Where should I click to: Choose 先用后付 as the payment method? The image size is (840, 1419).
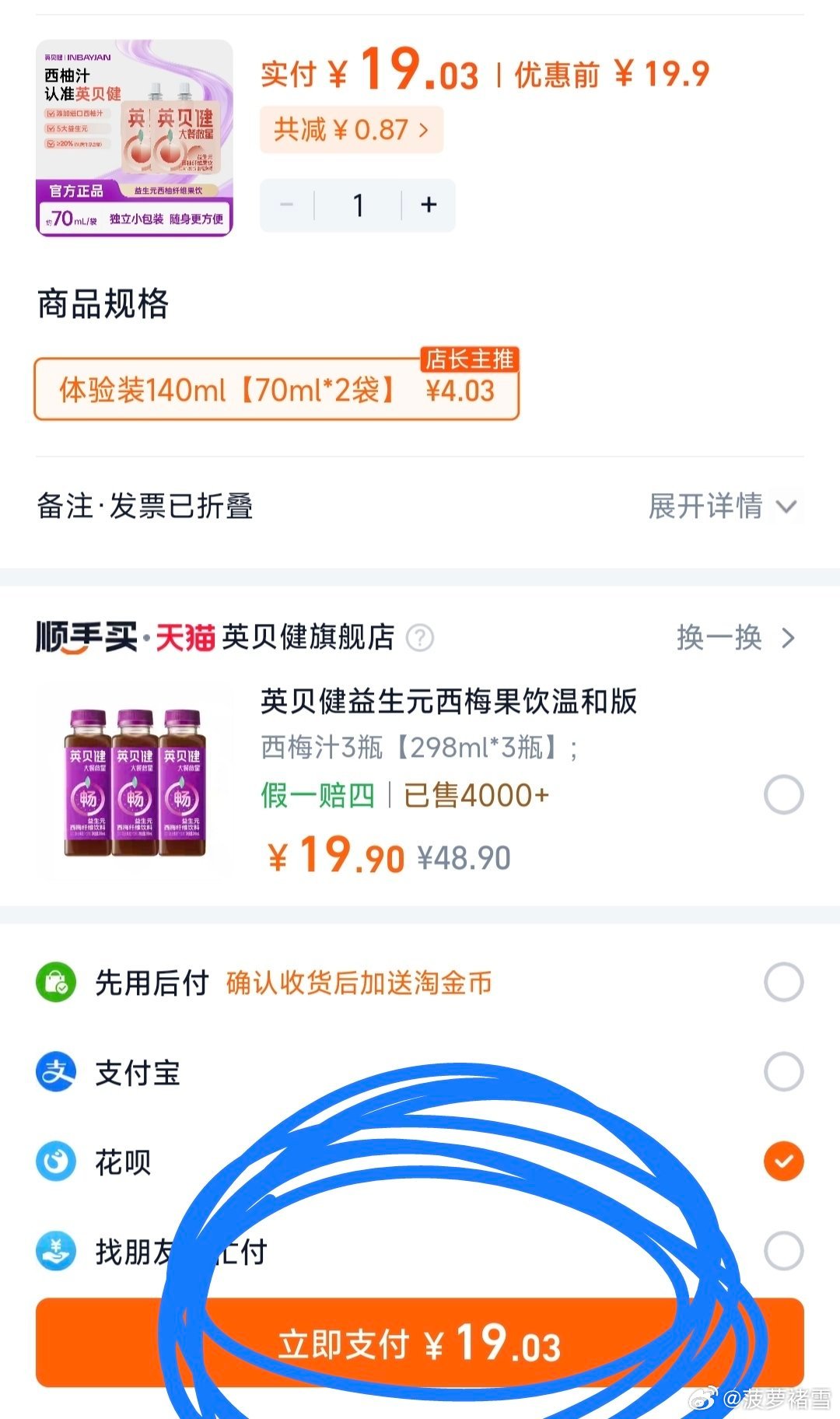[783, 982]
